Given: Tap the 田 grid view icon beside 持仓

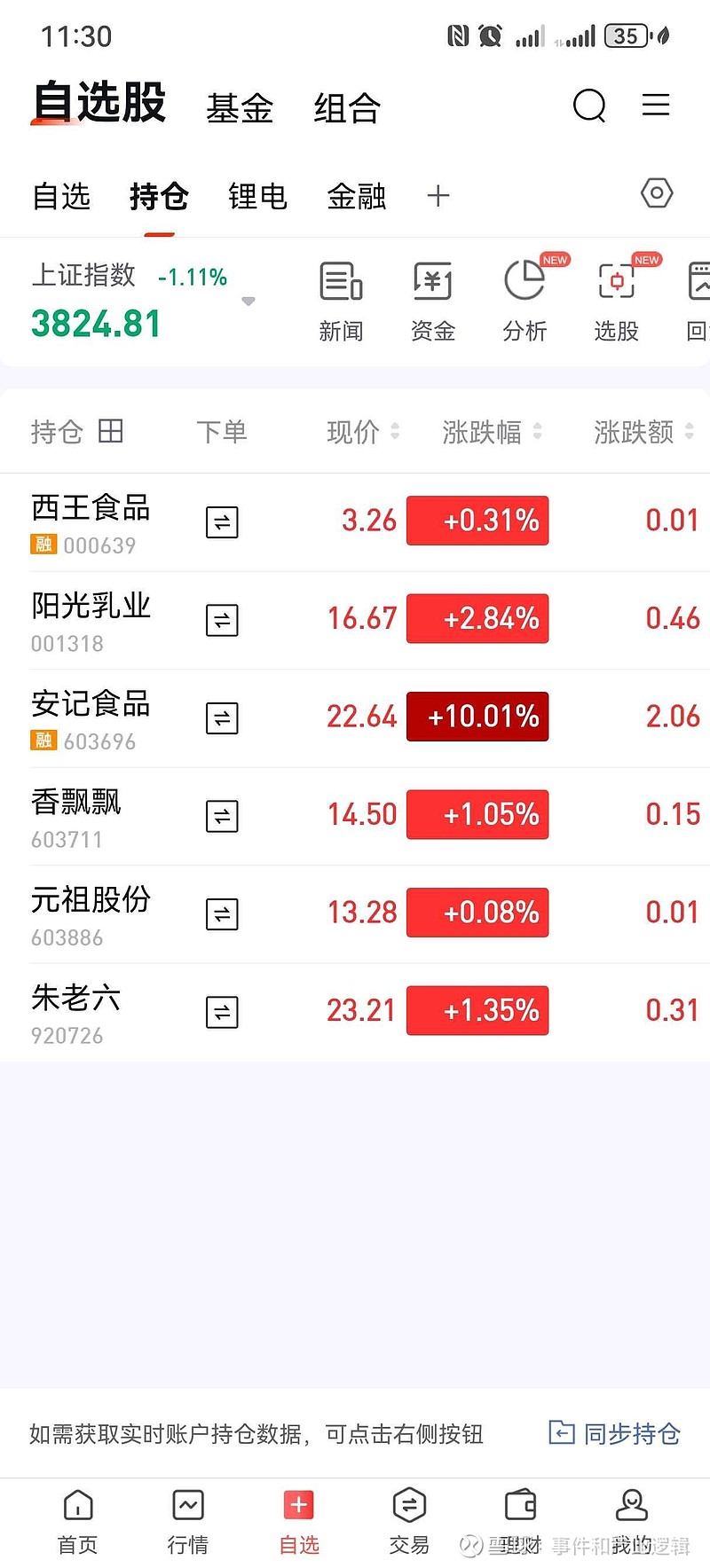Looking at the screenshot, I should 110,432.
